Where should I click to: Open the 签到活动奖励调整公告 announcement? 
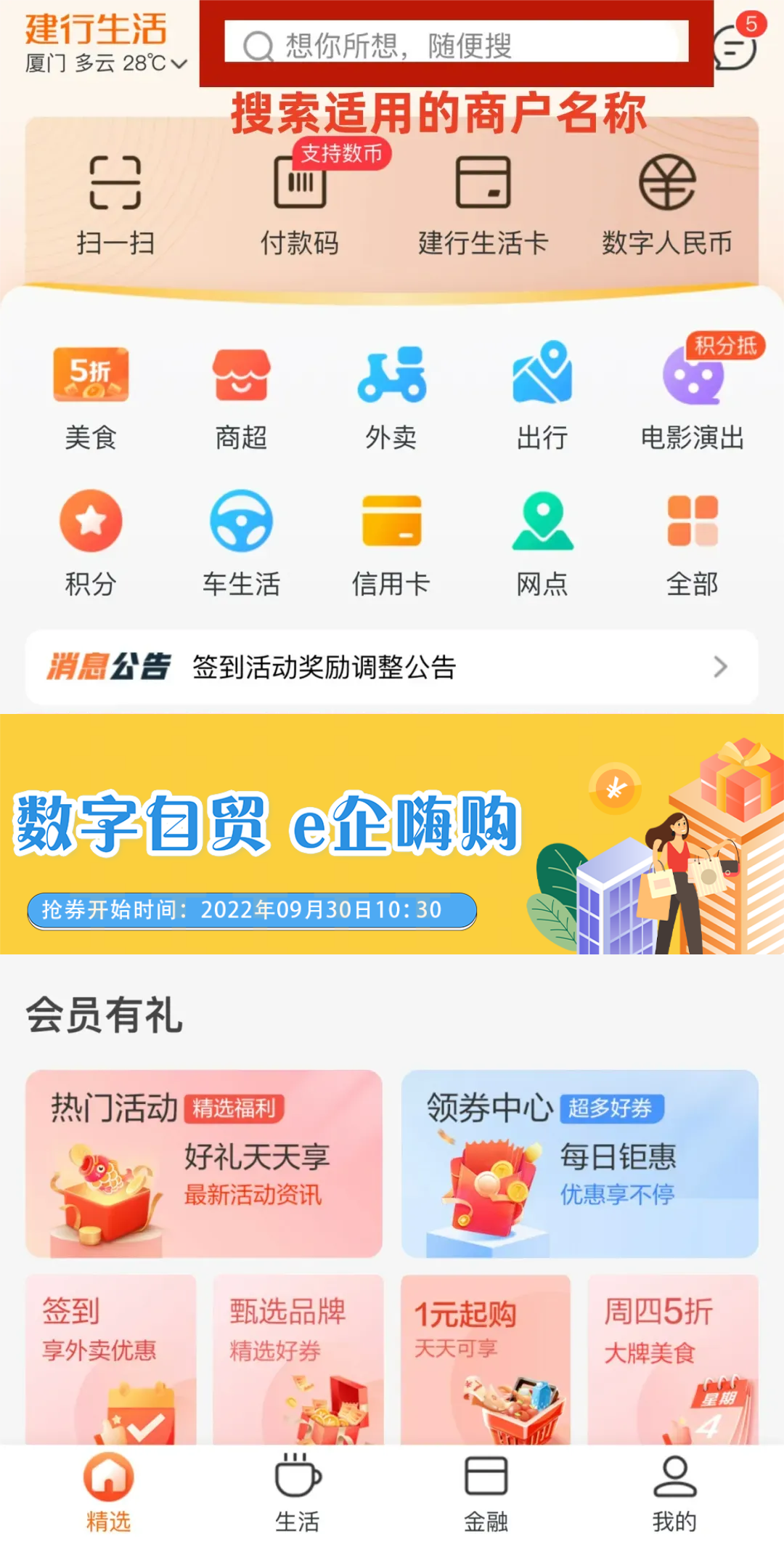tap(392, 667)
